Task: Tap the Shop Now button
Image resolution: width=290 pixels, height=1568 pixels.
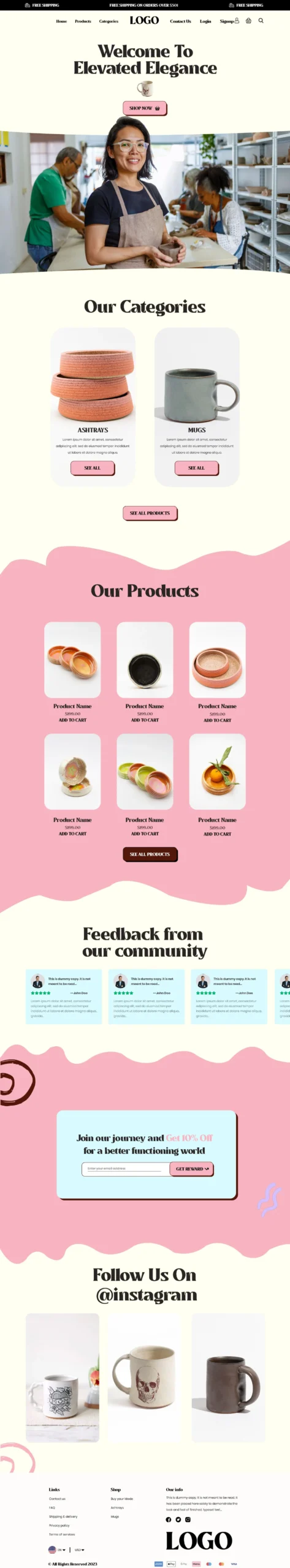Action: (145, 108)
